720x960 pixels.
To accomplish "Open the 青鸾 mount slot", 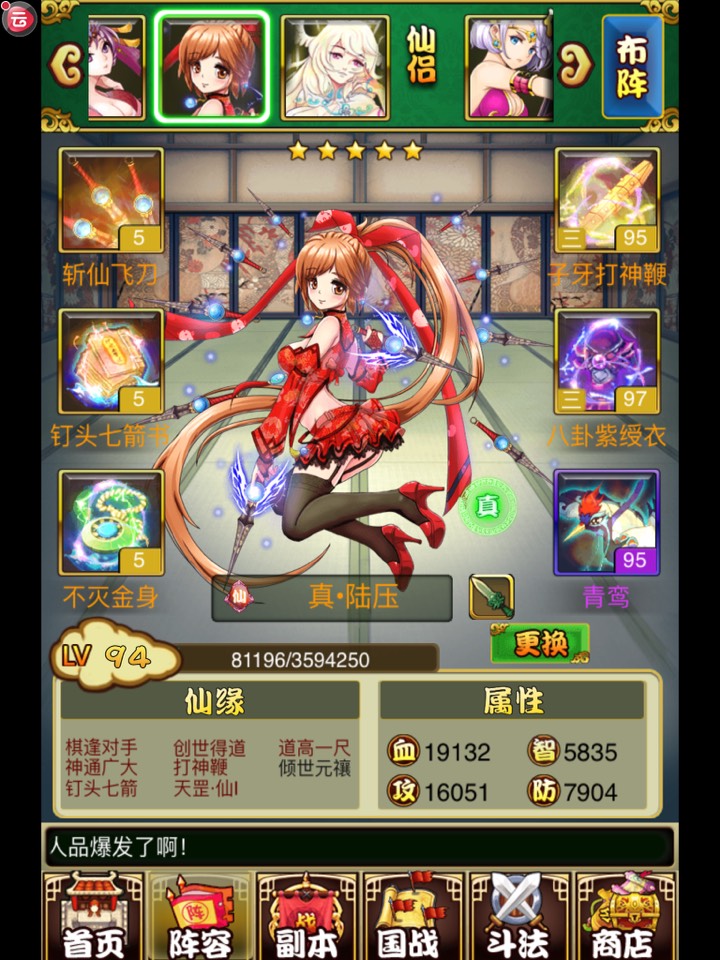I will [607, 522].
